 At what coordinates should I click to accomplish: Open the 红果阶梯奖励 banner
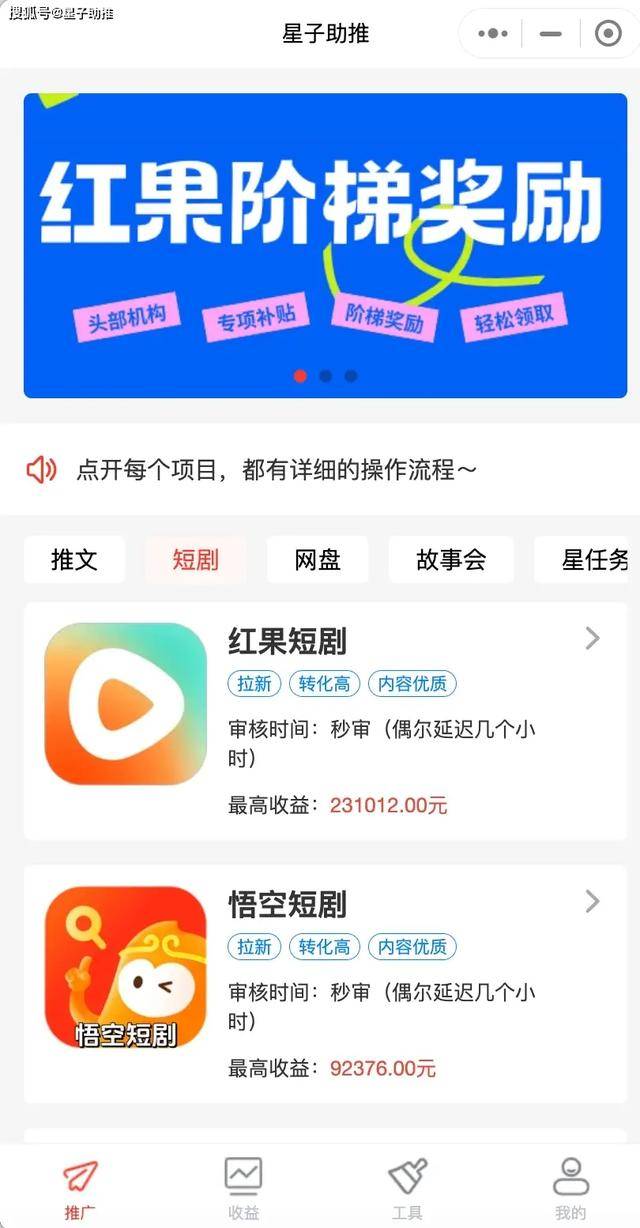click(x=325, y=245)
